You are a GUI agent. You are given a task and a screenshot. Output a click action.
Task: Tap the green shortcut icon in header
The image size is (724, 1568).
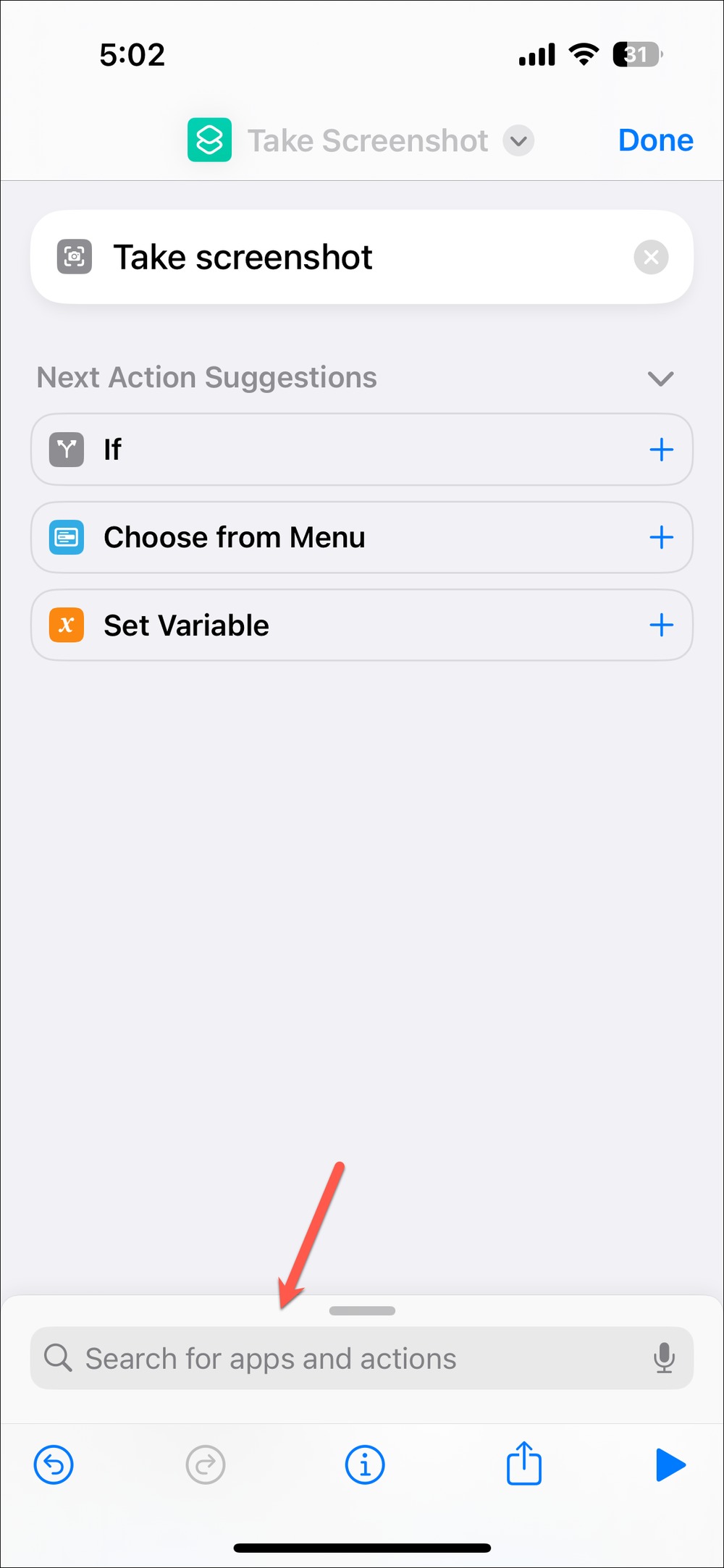tap(209, 140)
